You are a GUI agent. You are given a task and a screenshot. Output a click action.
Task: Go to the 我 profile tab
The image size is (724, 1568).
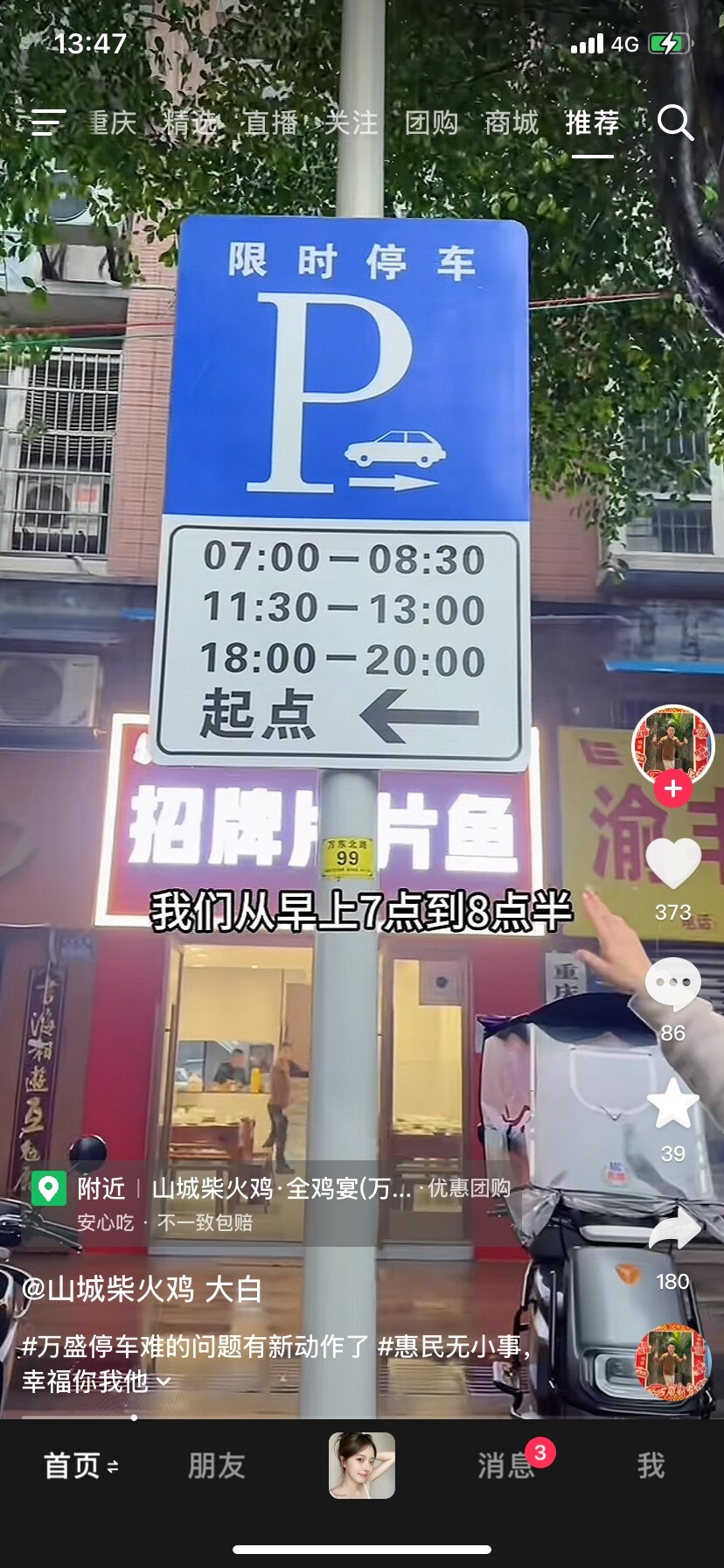pos(651,1466)
